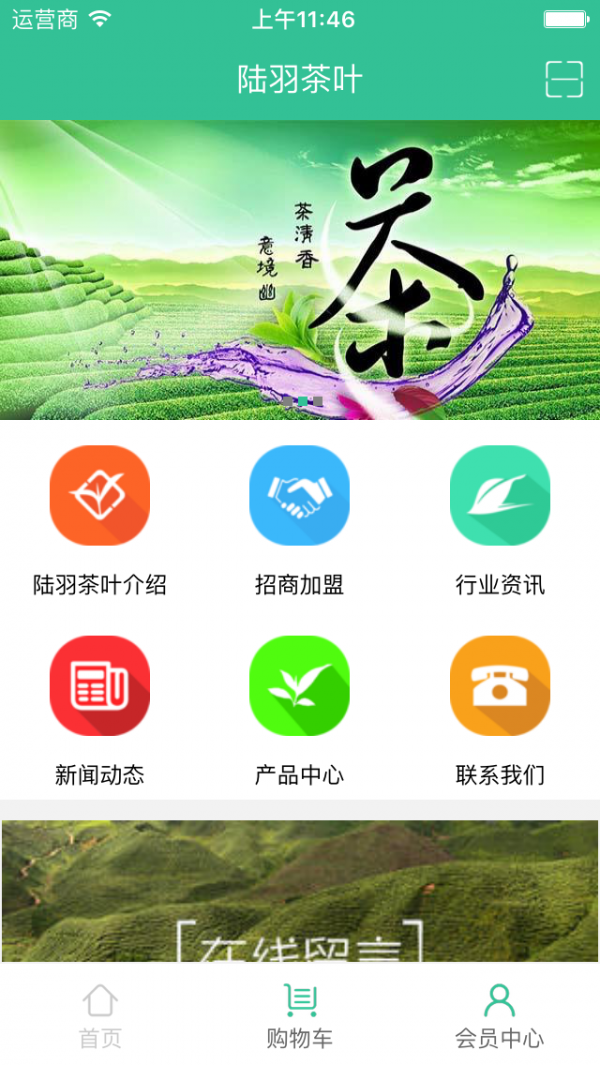Go to 产品中心 product center
600x1065 pixels.
pyautogui.click(x=300, y=686)
